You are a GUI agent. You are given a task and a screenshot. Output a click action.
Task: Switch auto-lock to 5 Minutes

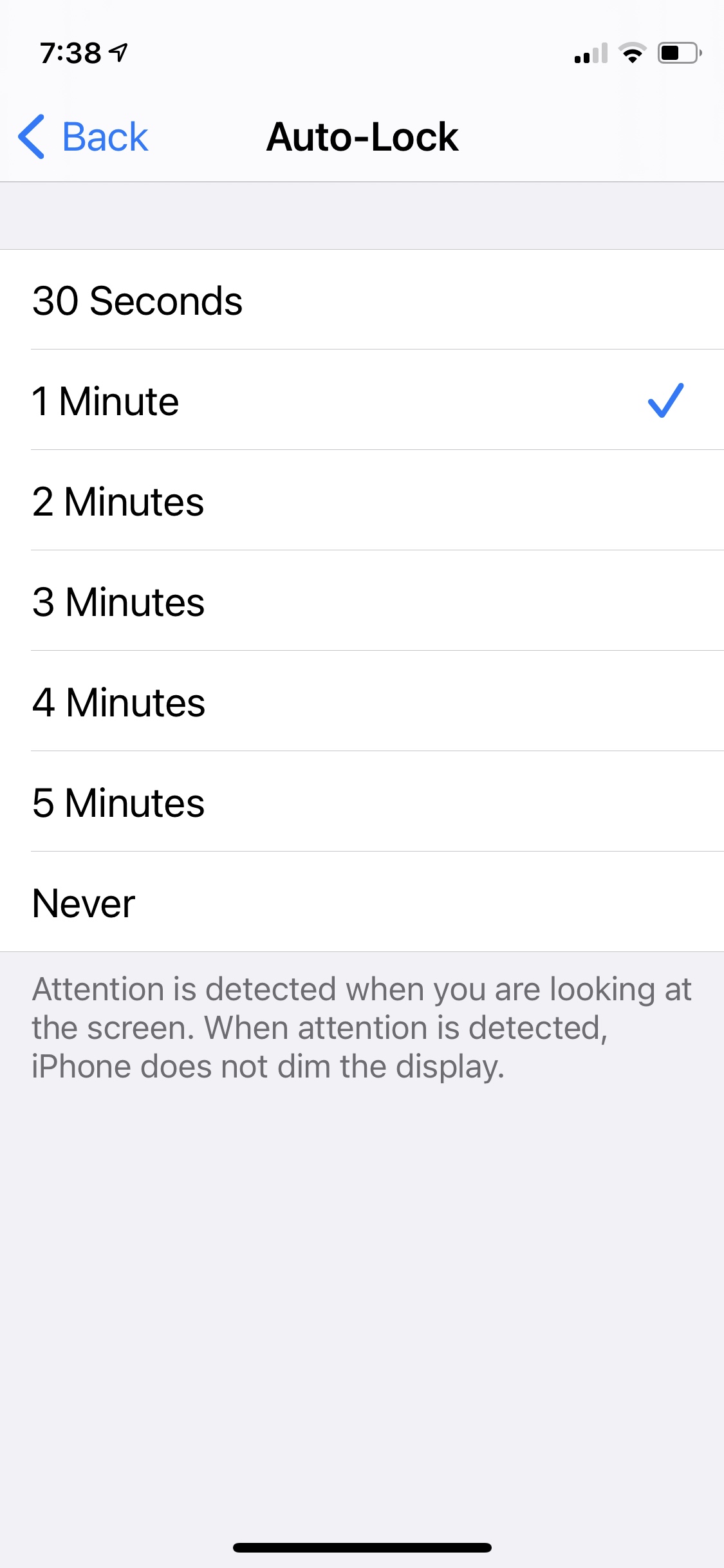click(362, 801)
